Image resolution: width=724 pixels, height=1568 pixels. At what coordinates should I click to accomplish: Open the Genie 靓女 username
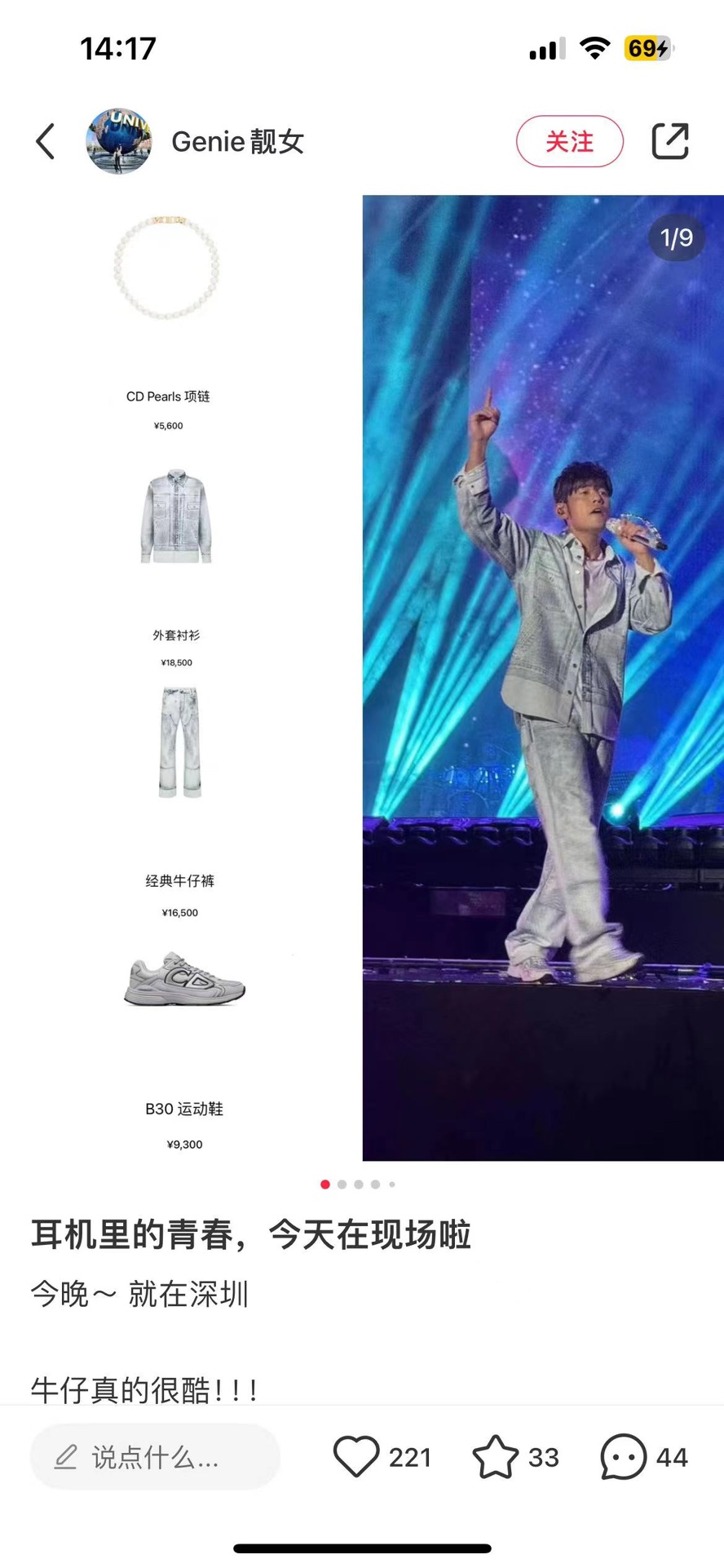tap(237, 142)
